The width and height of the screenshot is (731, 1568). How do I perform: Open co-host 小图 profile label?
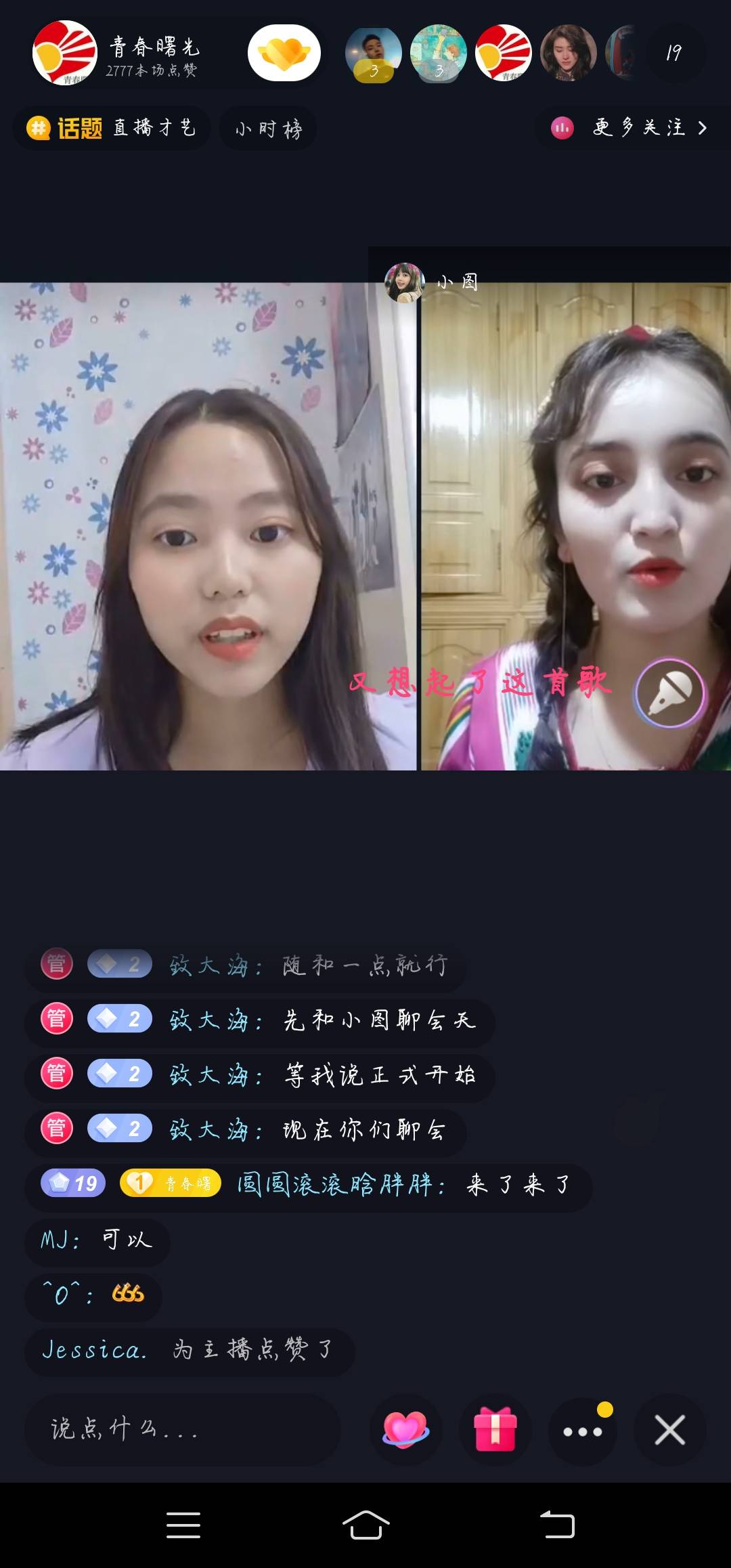433,282
